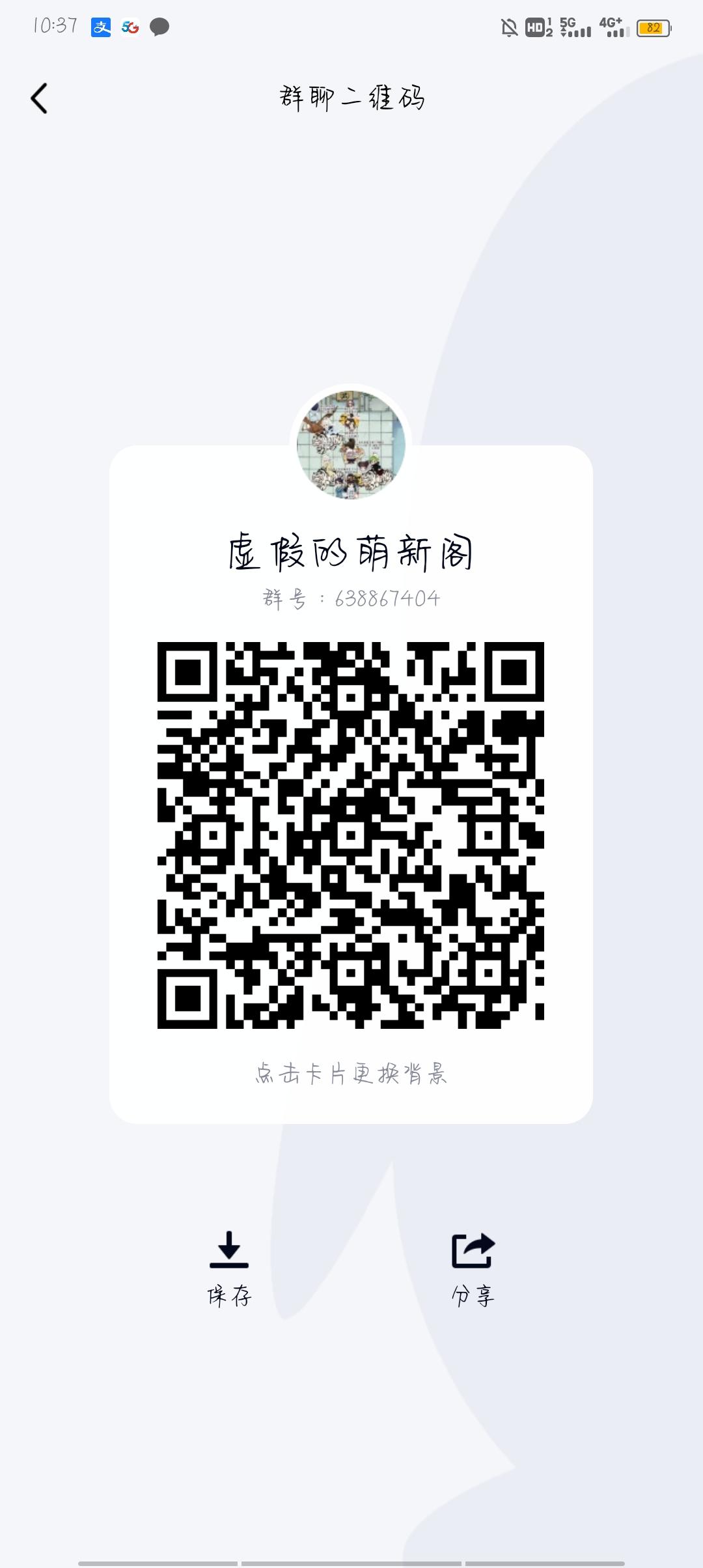
Task: Tap the 群聊二维码 title bar
Action: click(x=351, y=99)
